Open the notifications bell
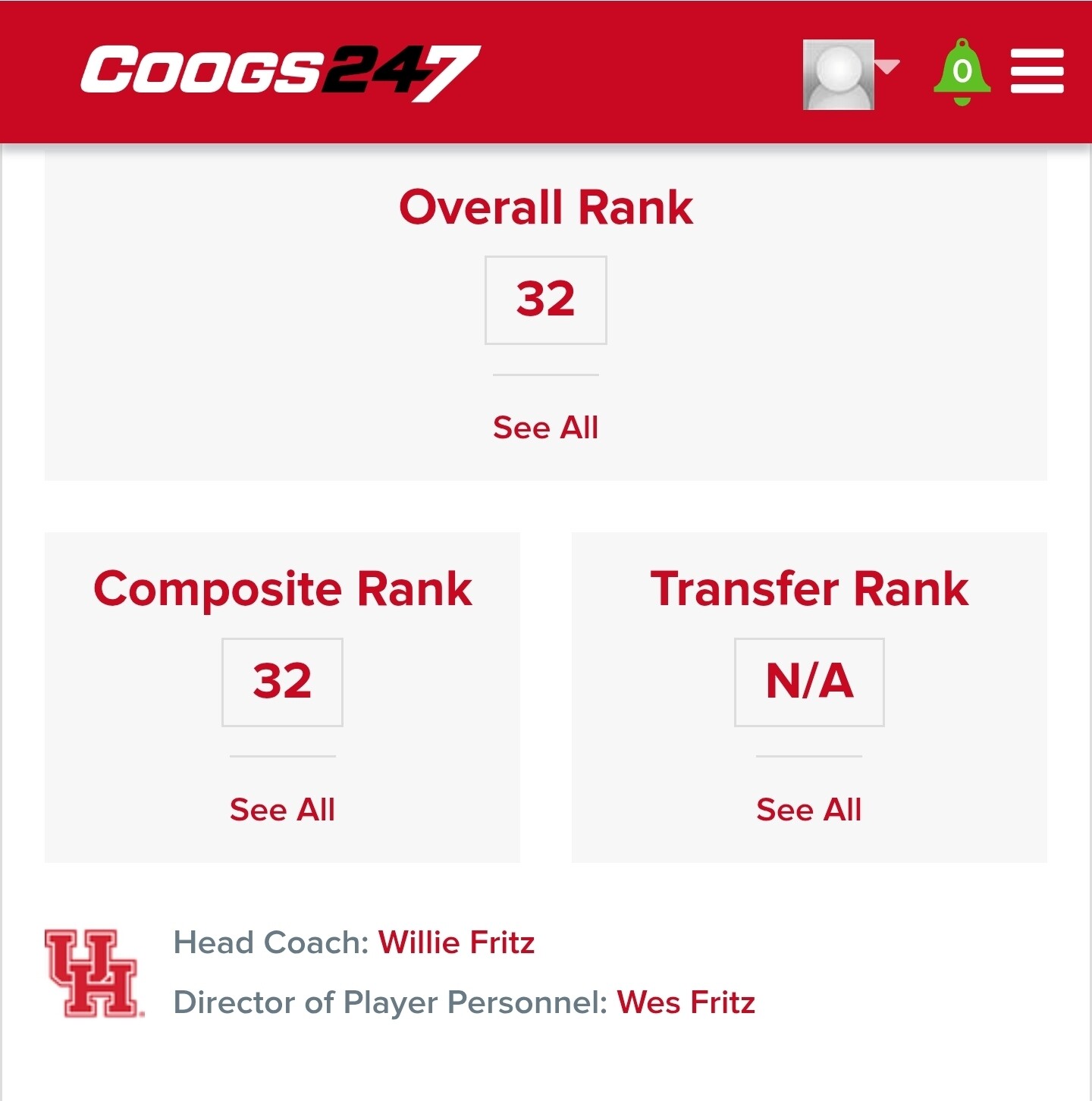The image size is (1092, 1101). point(962,73)
